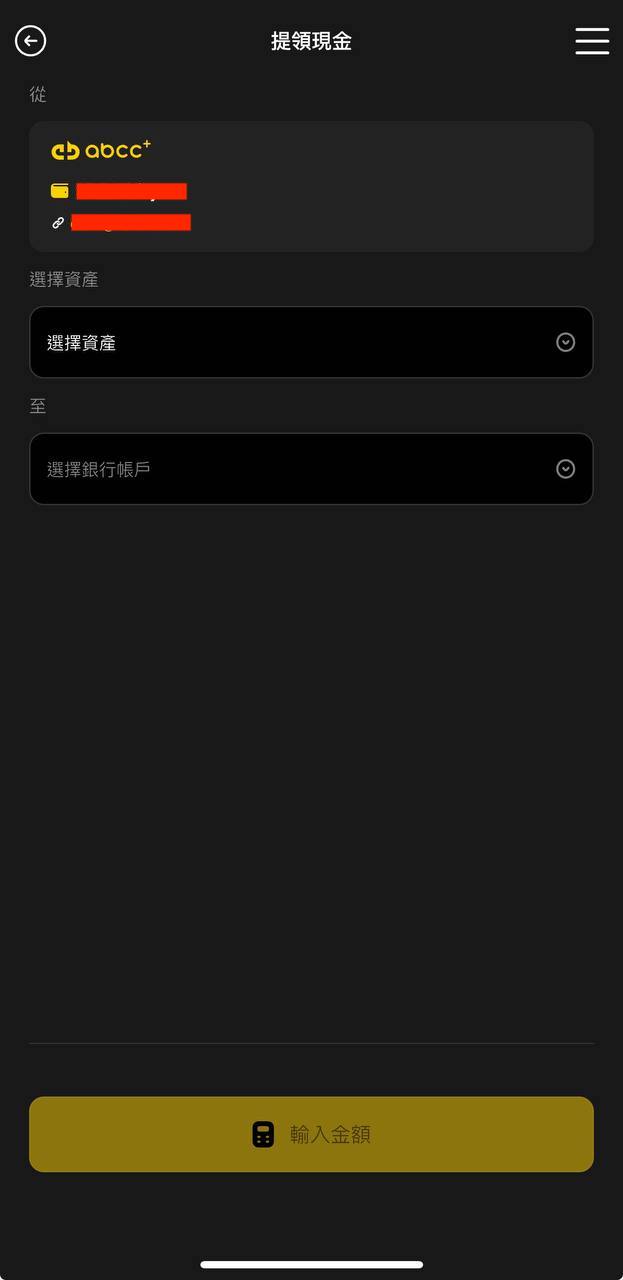Open the hamburger menu

[x=592, y=41]
